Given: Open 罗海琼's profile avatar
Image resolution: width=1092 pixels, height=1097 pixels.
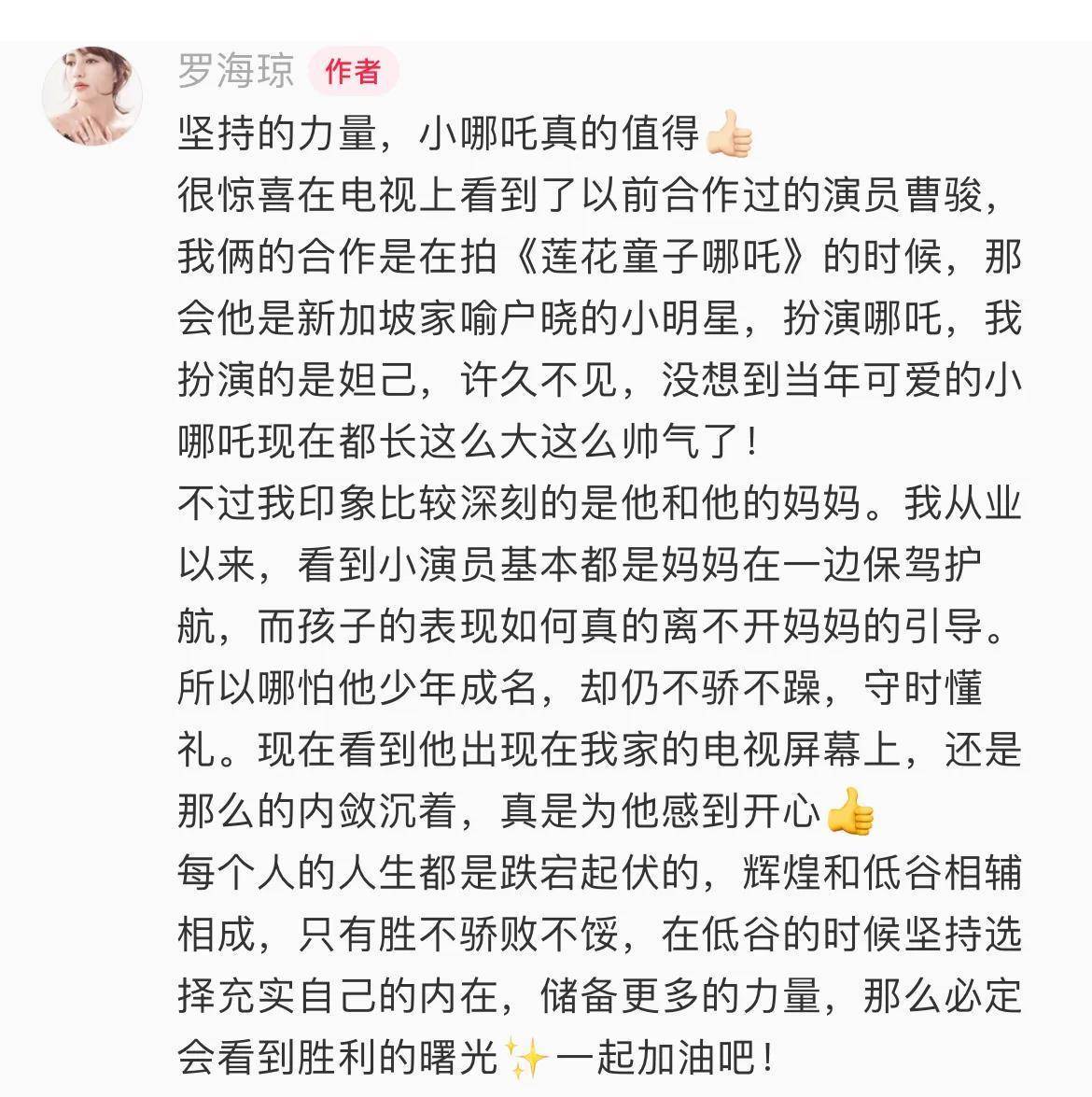Looking at the screenshot, I should click(x=92, y=99).
